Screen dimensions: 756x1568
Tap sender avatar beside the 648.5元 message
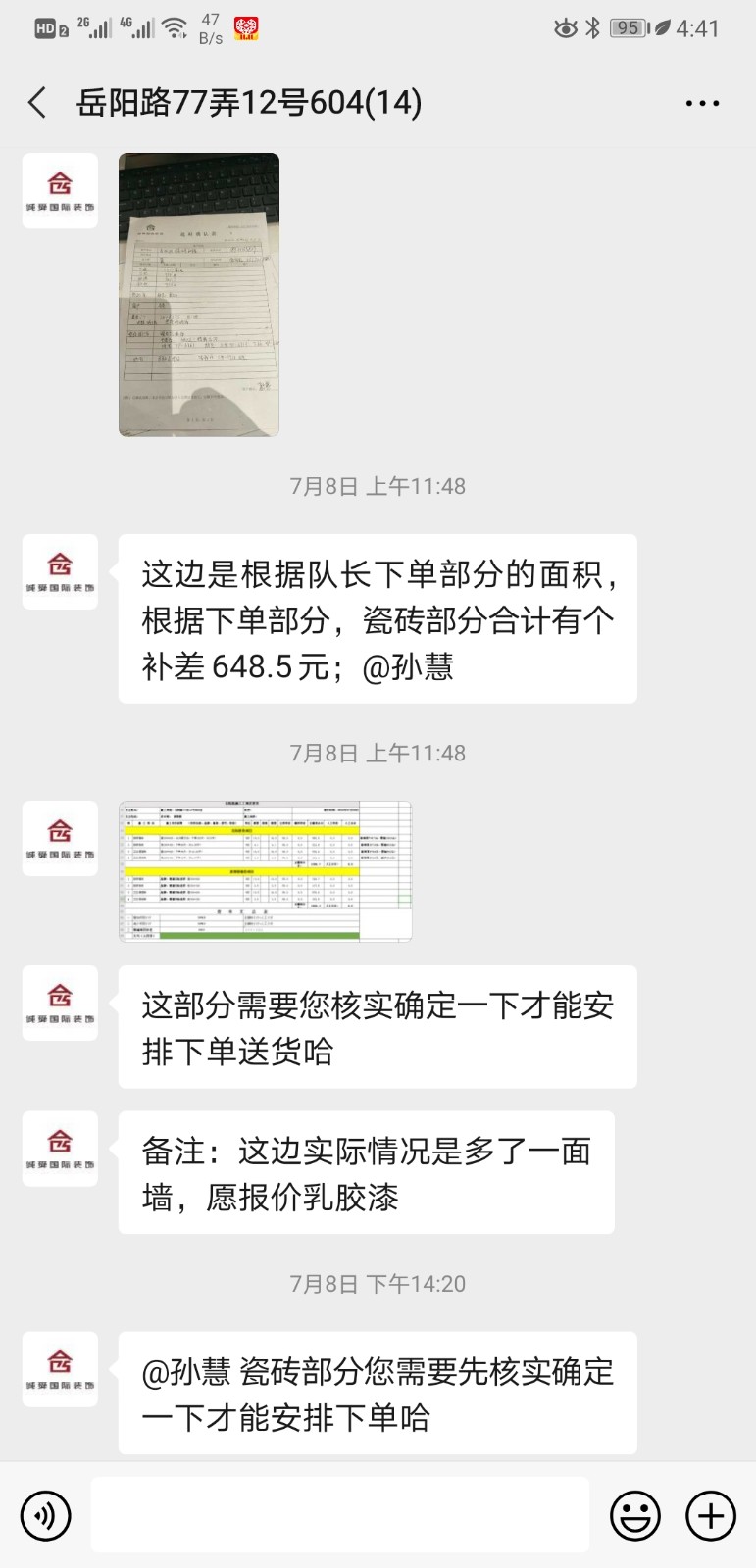point(60,571)
